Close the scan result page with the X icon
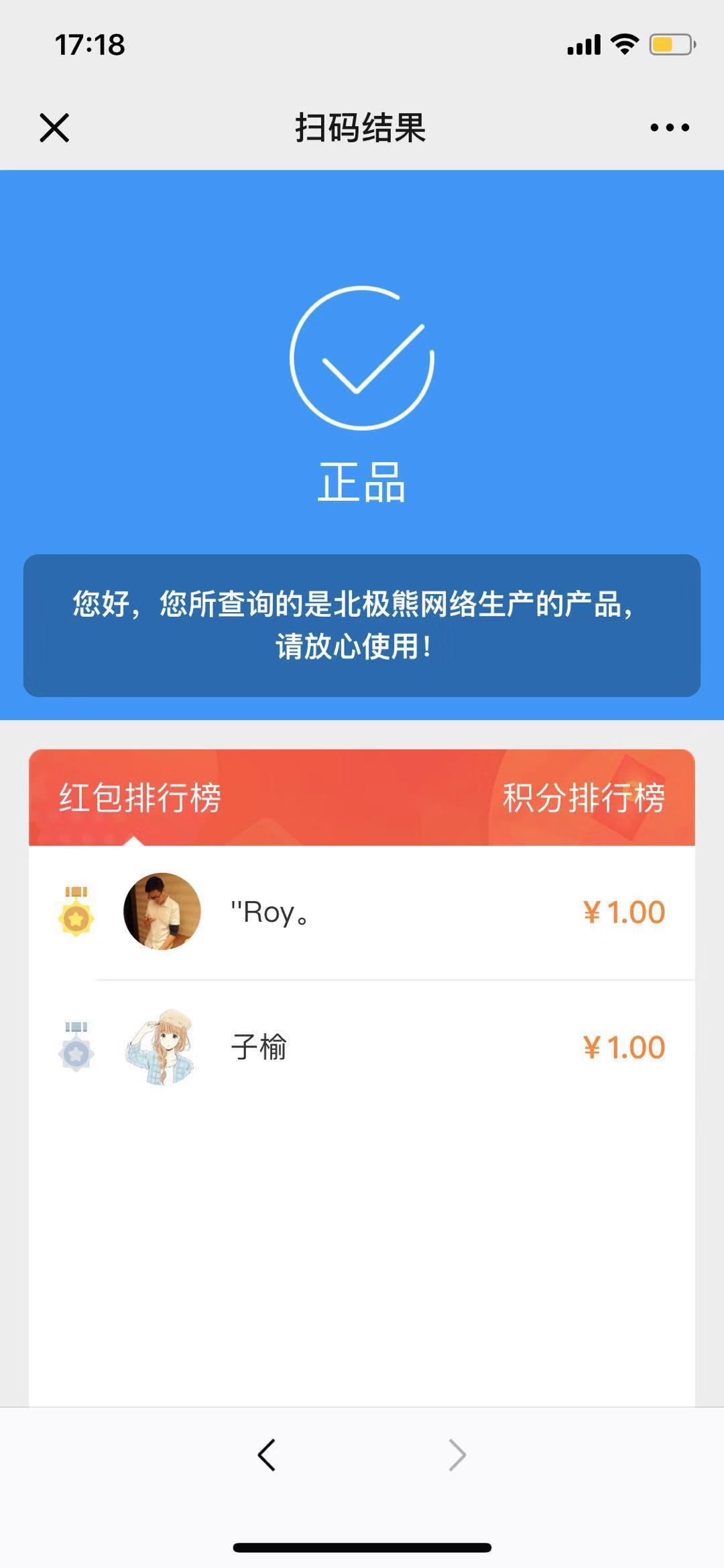The height and width of the screenshot is (1568, 724). coord(54,128)
